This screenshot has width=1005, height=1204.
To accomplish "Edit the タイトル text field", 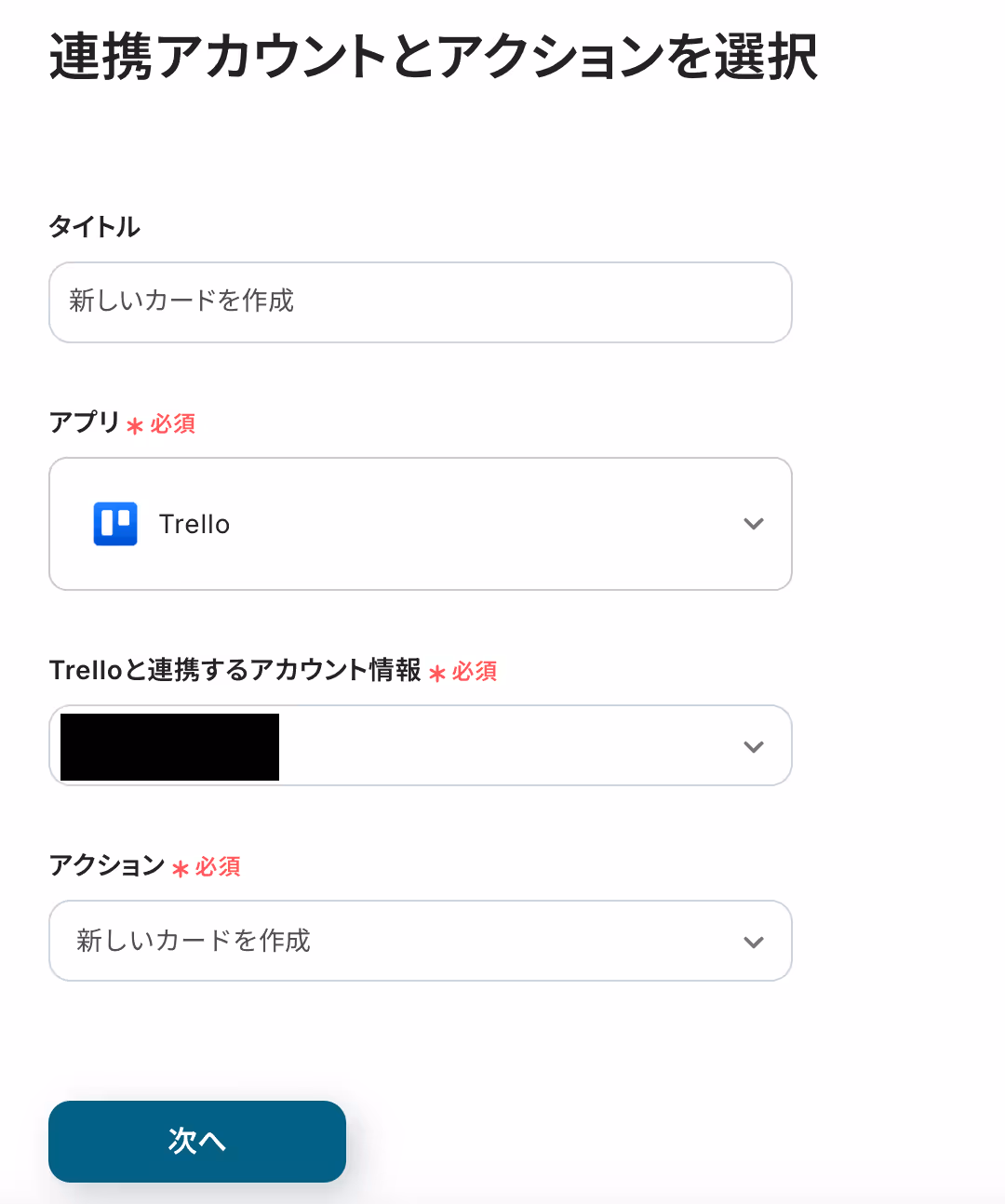I will 420,302.
